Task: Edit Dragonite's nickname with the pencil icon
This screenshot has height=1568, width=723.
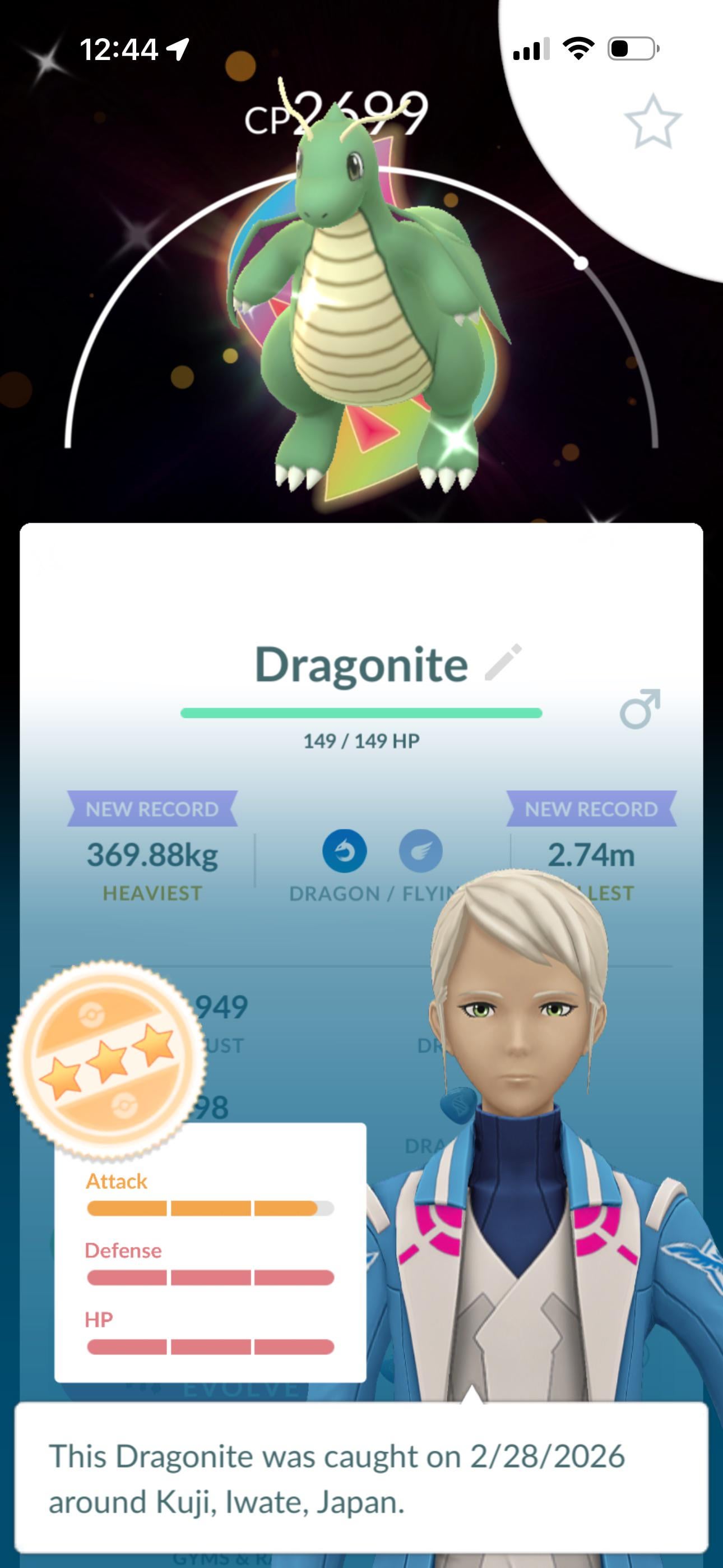Action: 503,662
